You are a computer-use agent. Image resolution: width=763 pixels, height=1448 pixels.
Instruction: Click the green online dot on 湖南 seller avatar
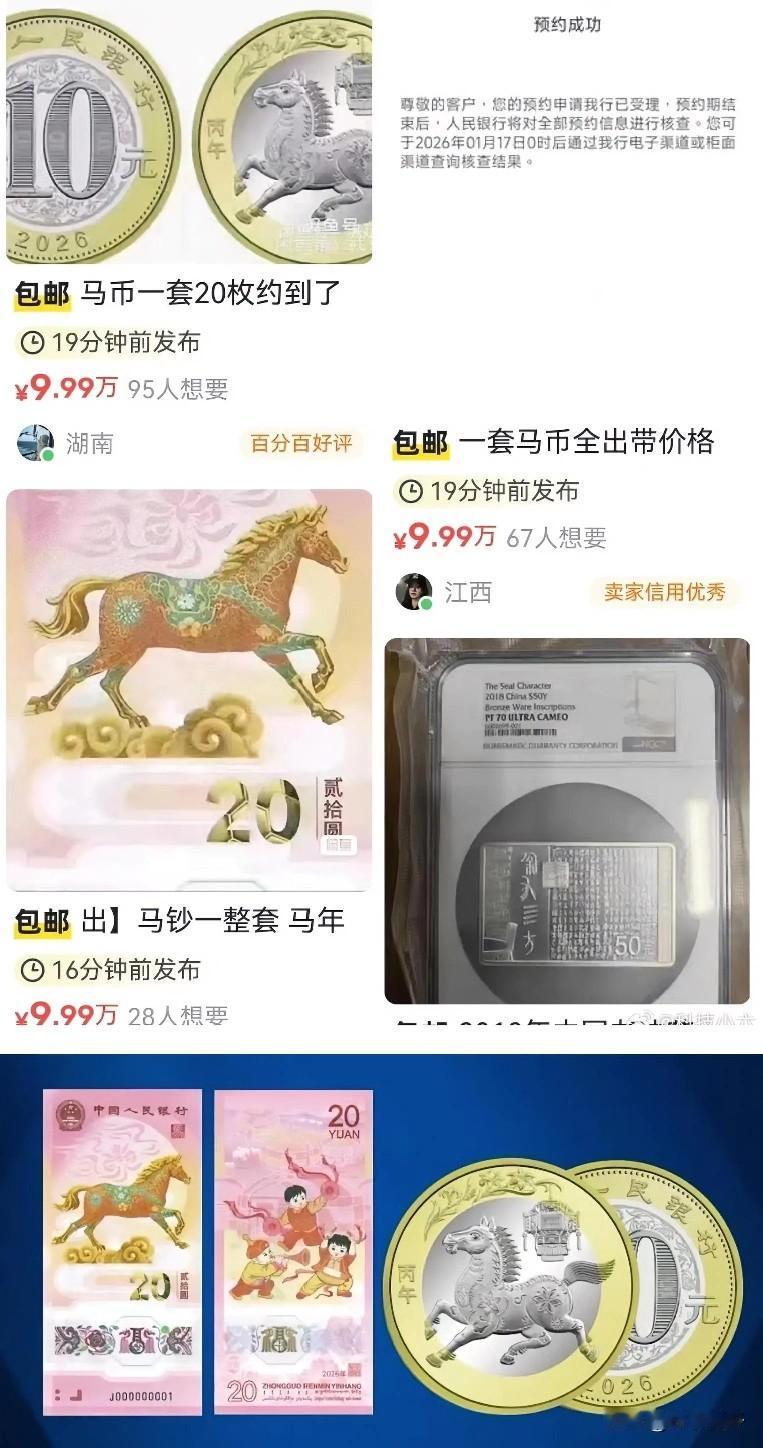point(47,456)
